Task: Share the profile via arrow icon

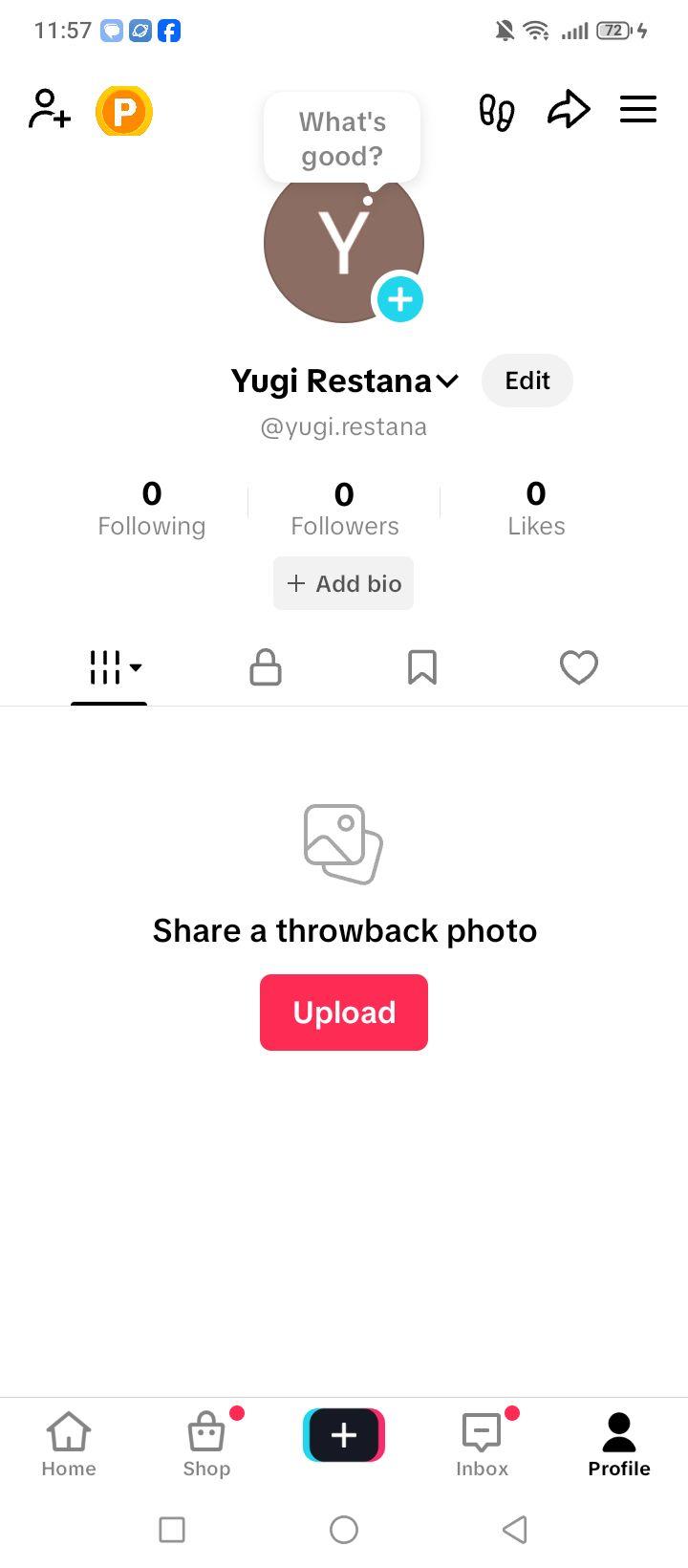Action: pyautogui.click(x=569, y=109)
